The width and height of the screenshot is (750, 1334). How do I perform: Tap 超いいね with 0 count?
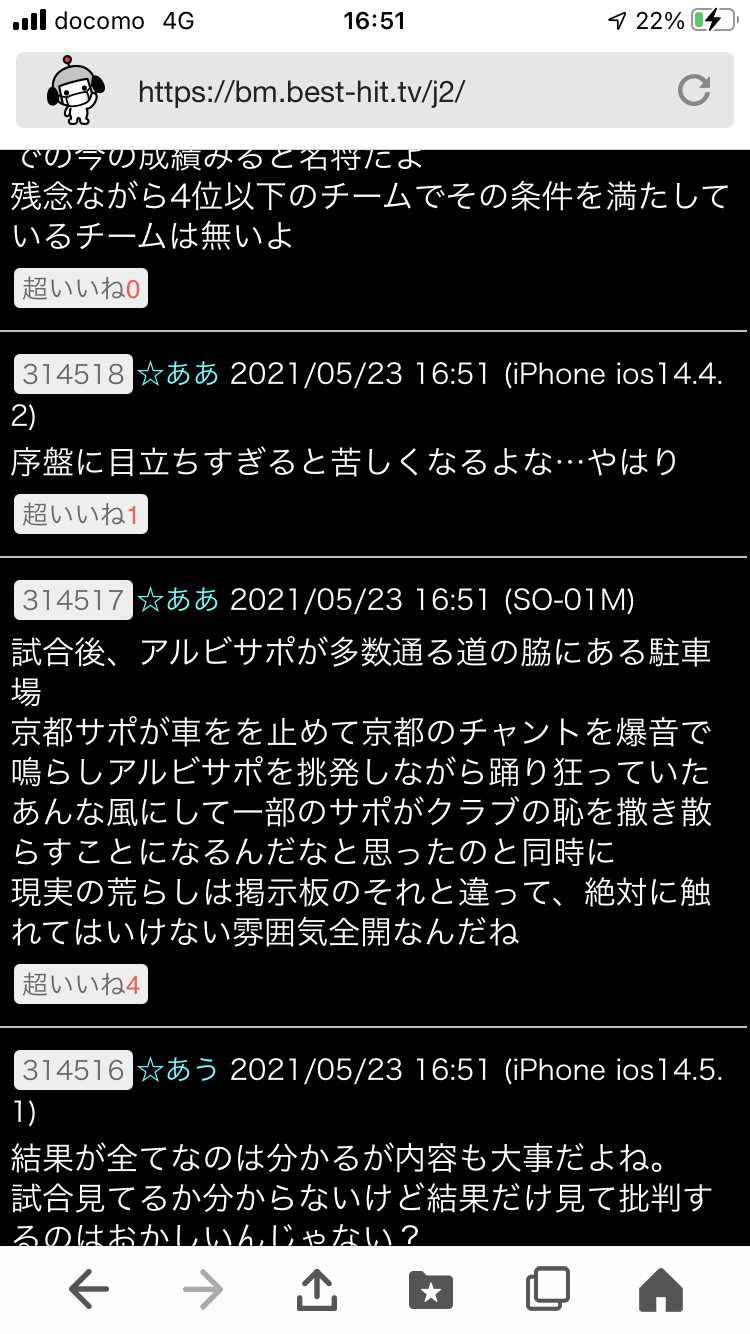point(81,290)
